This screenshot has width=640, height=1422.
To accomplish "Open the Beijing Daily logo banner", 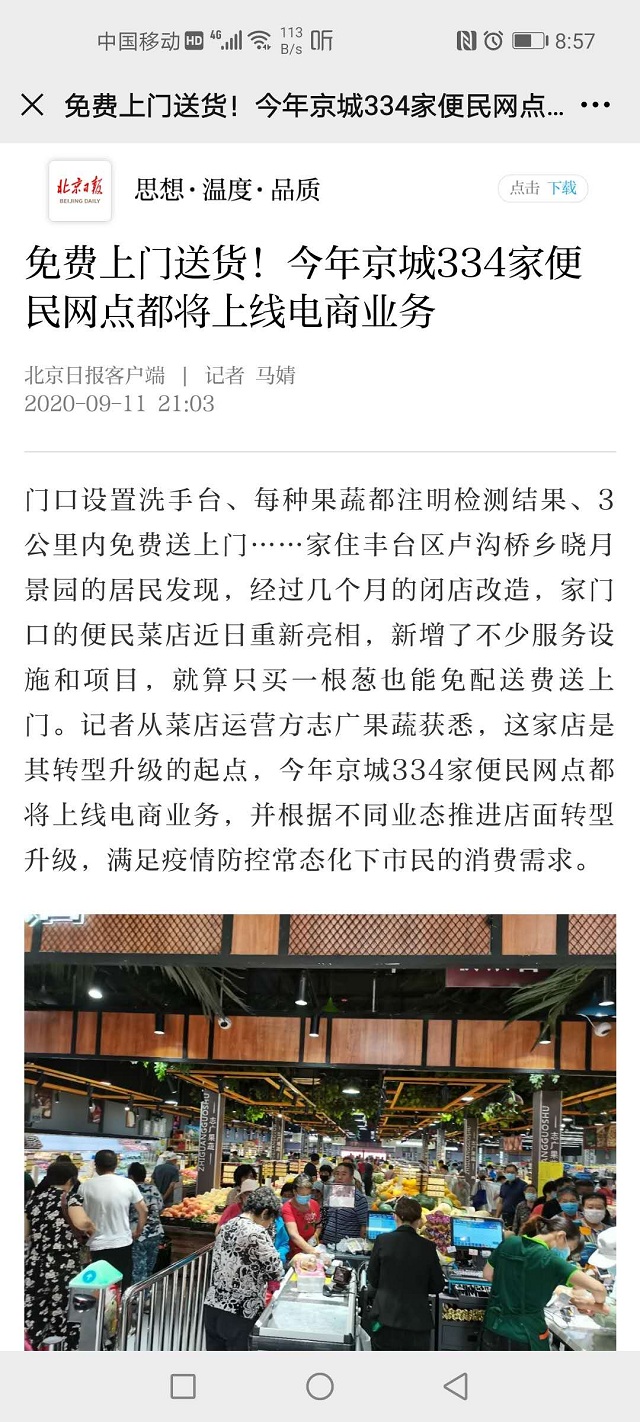I will 80,190.
